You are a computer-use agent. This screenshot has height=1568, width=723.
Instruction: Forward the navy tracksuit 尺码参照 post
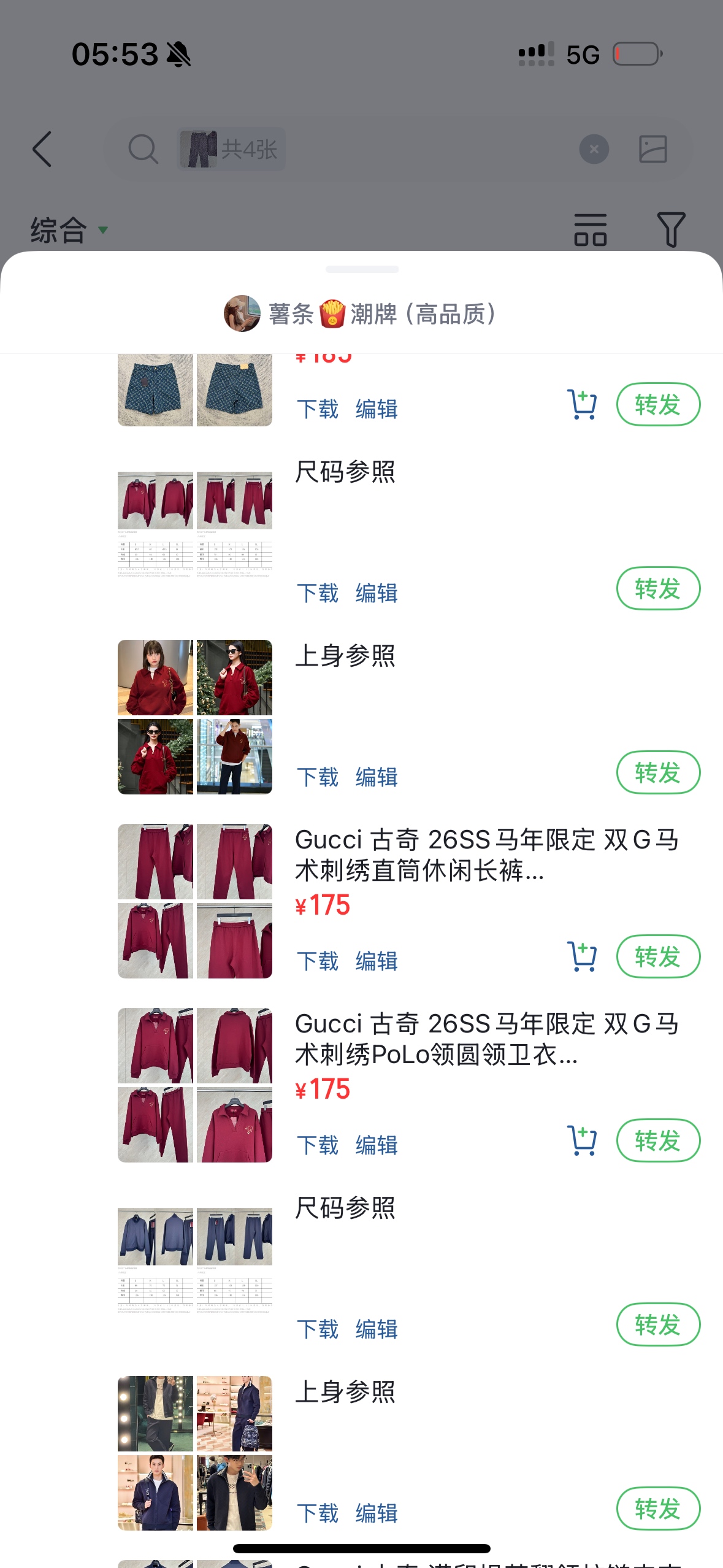[x=657, y=1324]
